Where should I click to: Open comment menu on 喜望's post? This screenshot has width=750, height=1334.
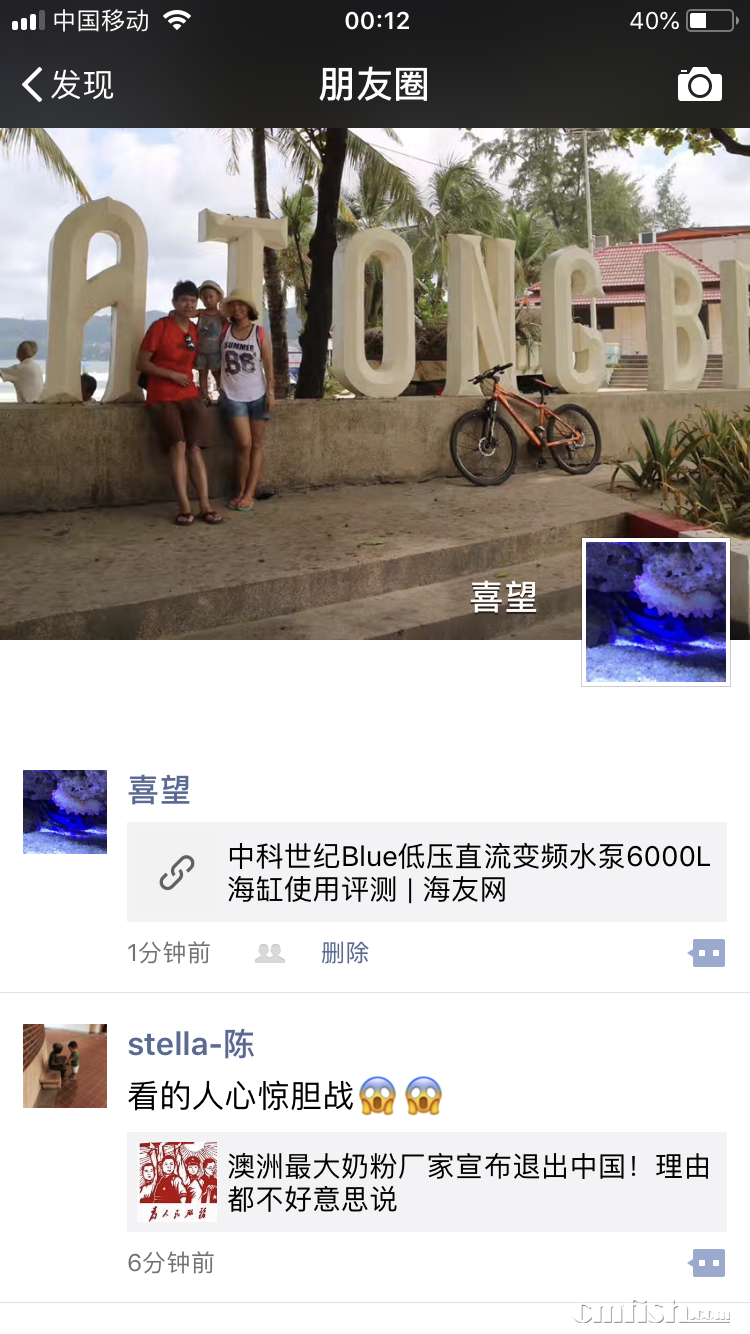click(x=707, y=953)
